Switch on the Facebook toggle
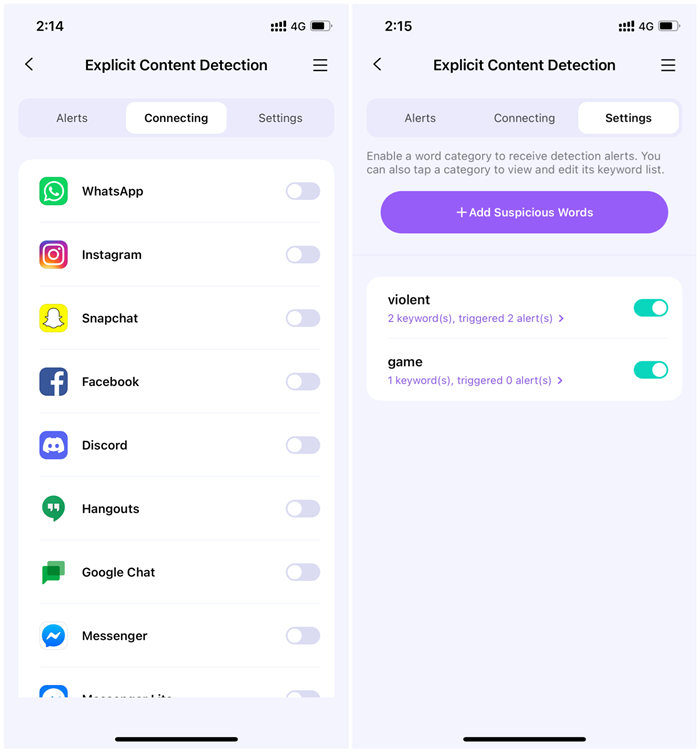The width and height of the screenshot is (700, 752). (x=302, y=382)
